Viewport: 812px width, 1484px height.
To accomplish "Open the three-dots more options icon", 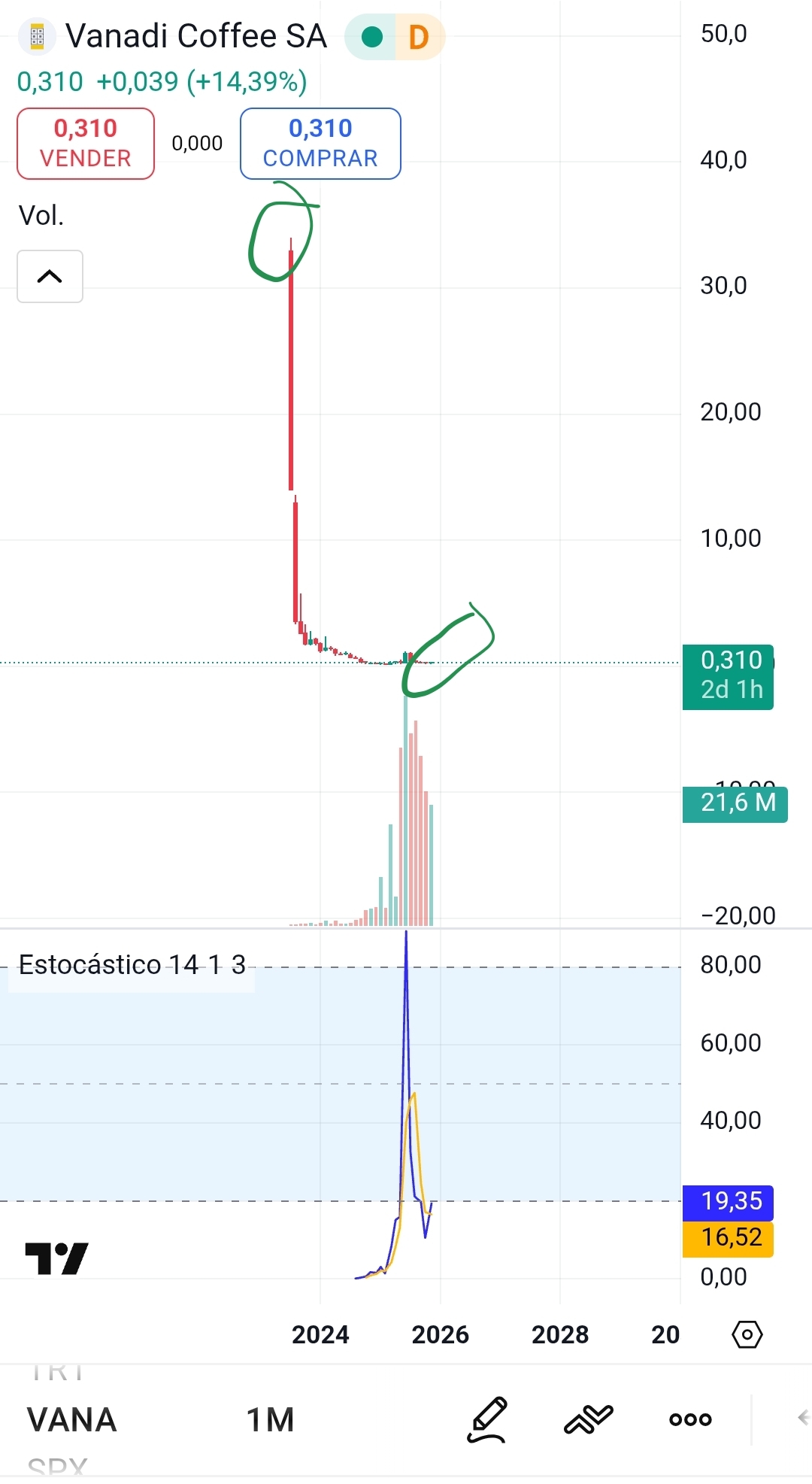I will click(x=689, y=1419).
